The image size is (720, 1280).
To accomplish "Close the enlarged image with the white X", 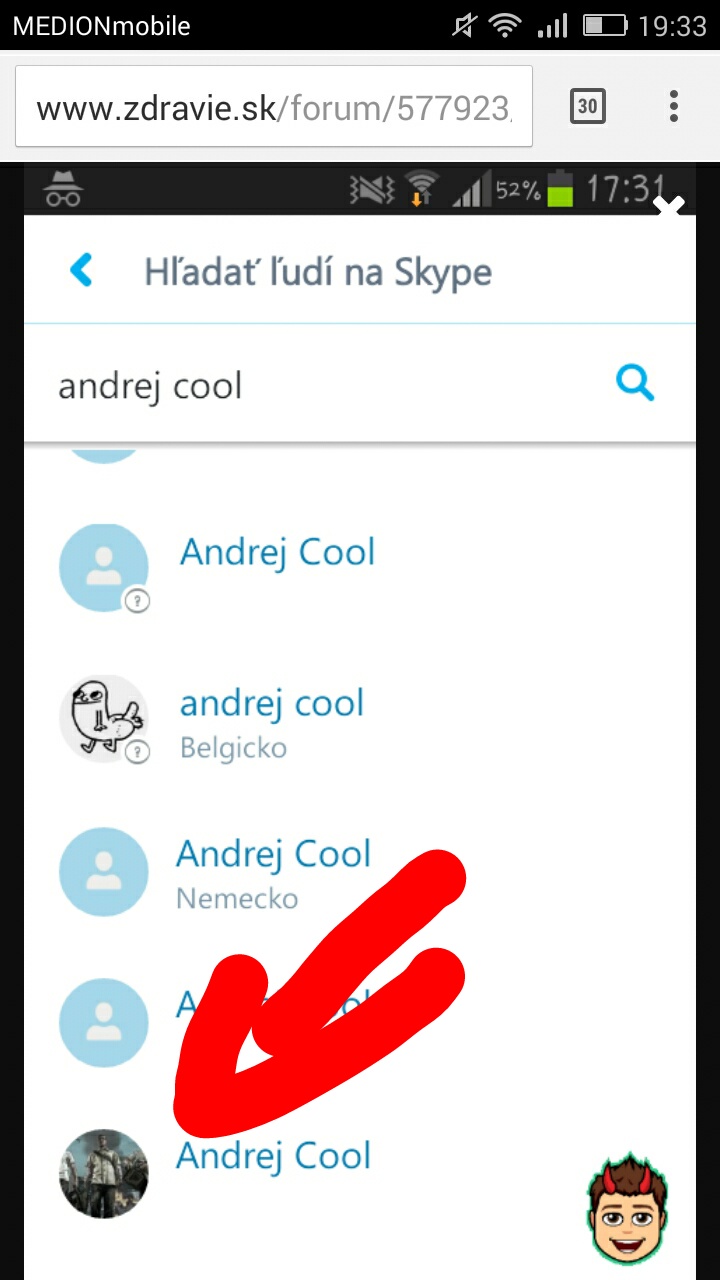I will coord(669,208).
